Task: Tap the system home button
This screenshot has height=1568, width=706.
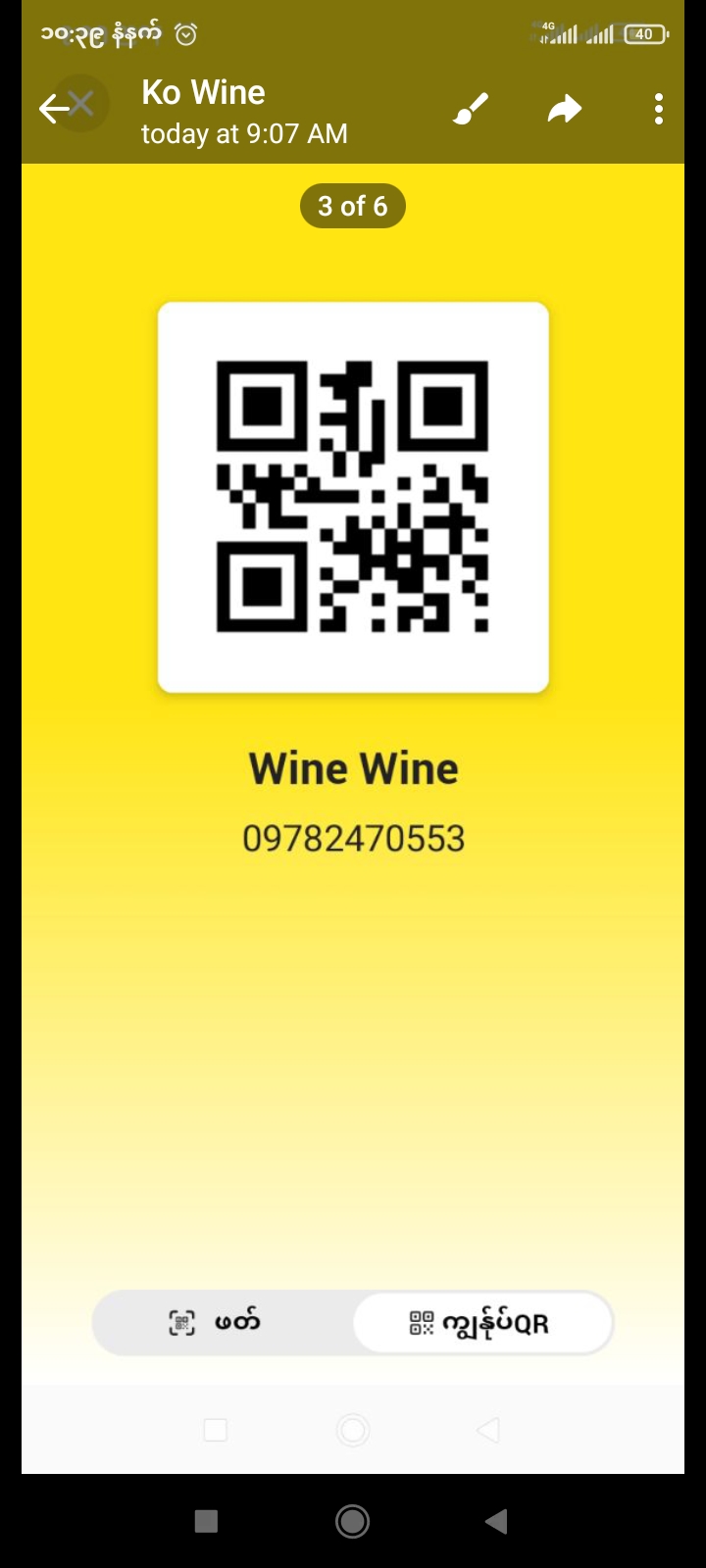Action: tap(352, 1521)
